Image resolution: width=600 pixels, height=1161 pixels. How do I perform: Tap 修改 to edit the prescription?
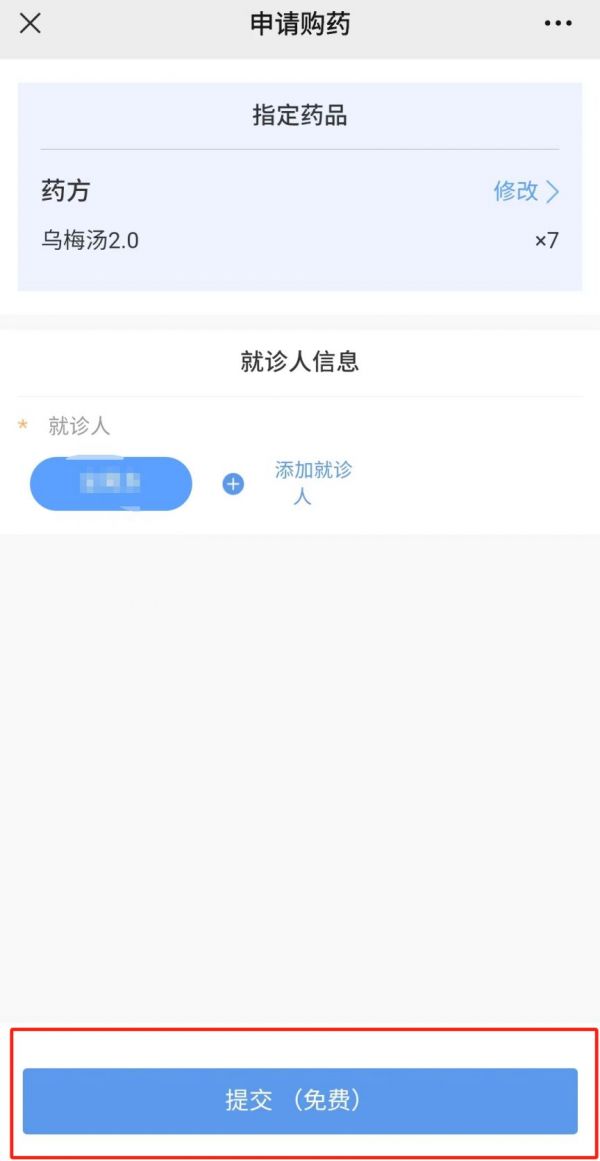point(526,192)
